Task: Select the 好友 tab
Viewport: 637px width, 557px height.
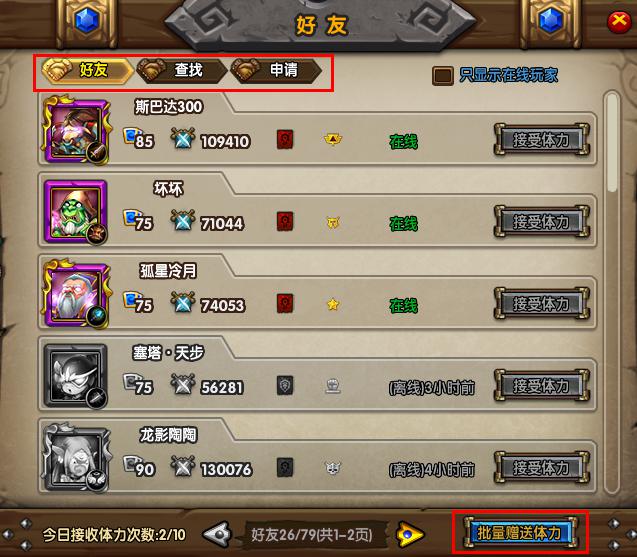Action: click(90, 71)
